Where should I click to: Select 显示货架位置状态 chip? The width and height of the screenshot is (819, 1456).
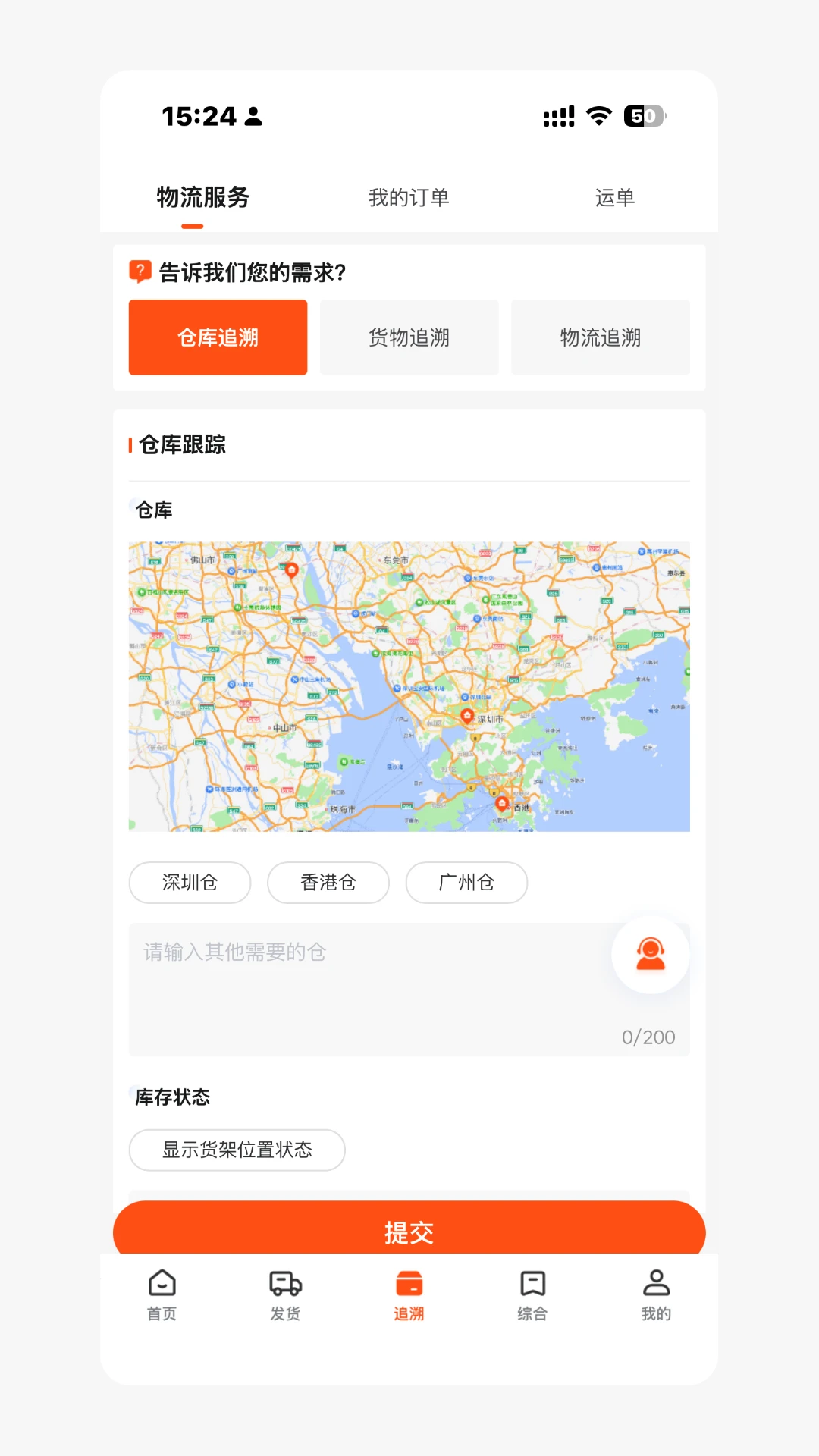[x=237, y=1150]
